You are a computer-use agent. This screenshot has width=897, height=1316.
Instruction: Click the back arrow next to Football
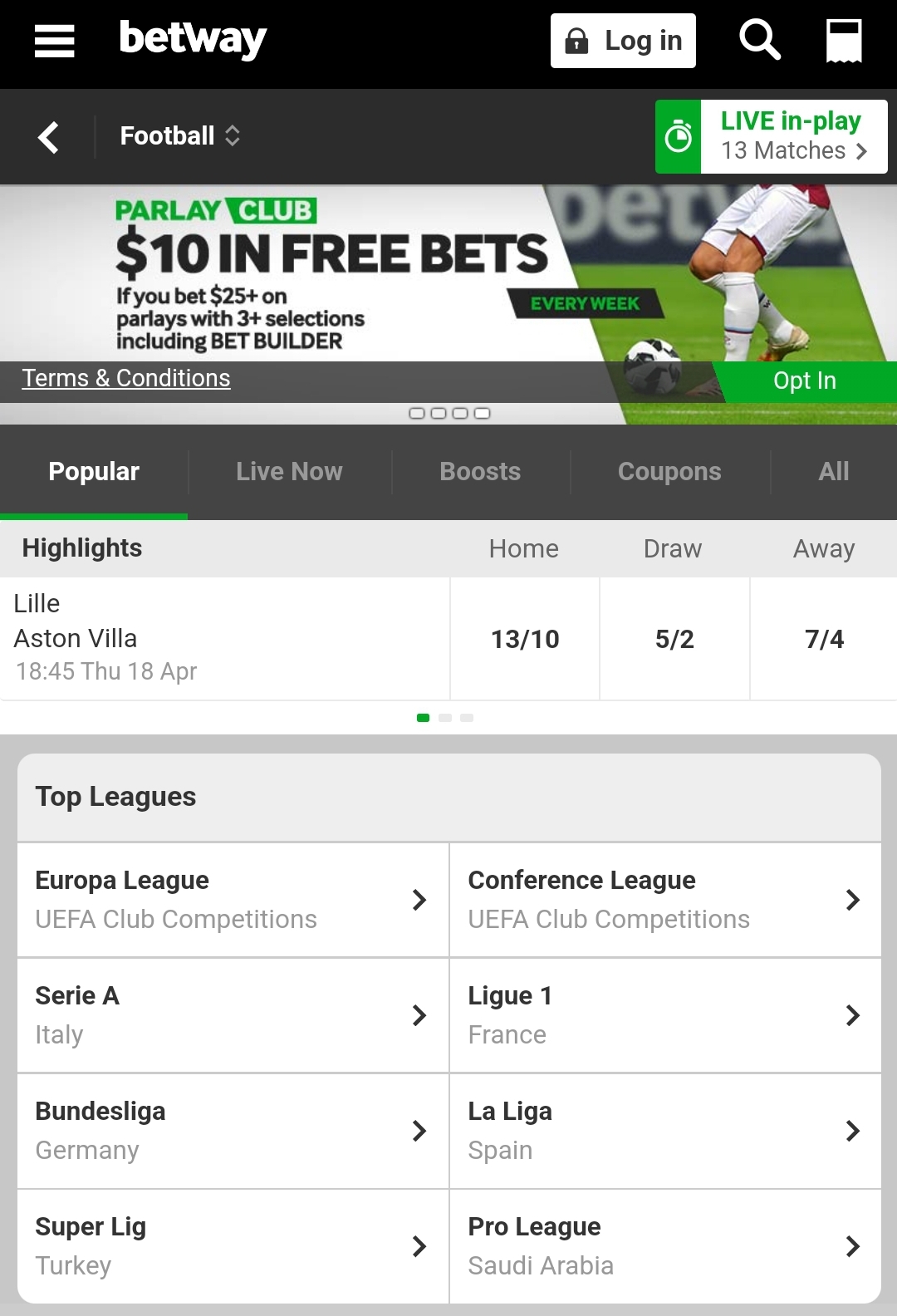point(48,137)
